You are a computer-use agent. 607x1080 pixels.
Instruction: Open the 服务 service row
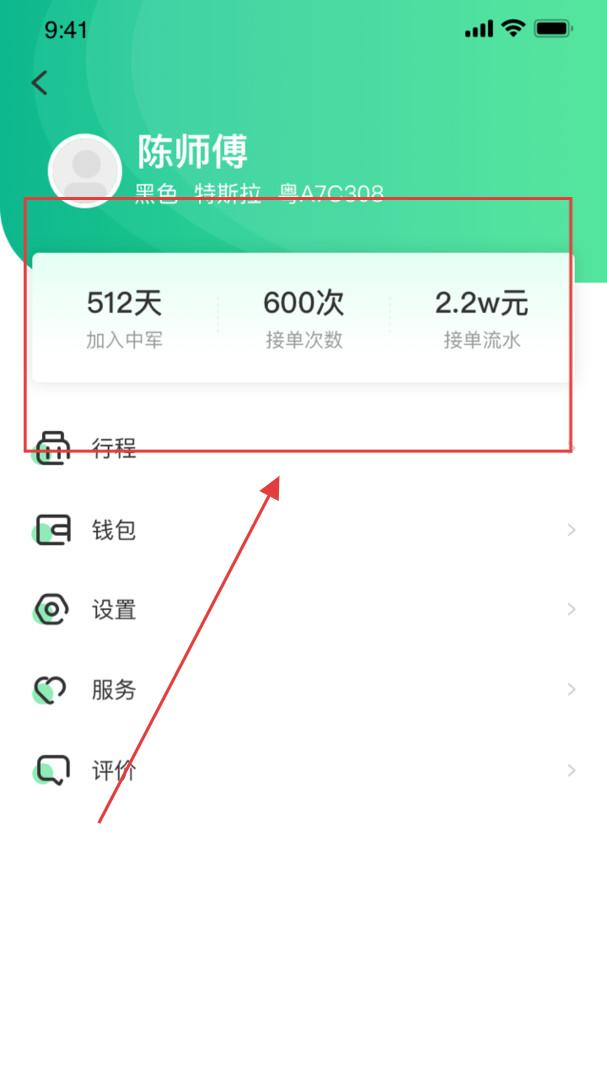tap(303, 690)
